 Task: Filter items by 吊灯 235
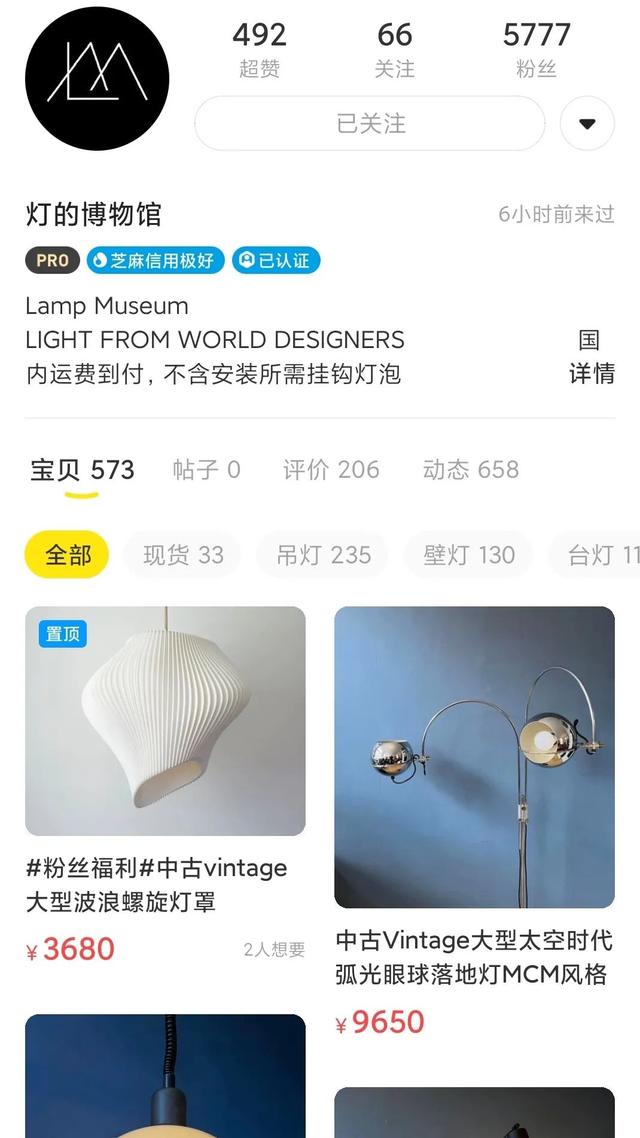coord(323,555)
